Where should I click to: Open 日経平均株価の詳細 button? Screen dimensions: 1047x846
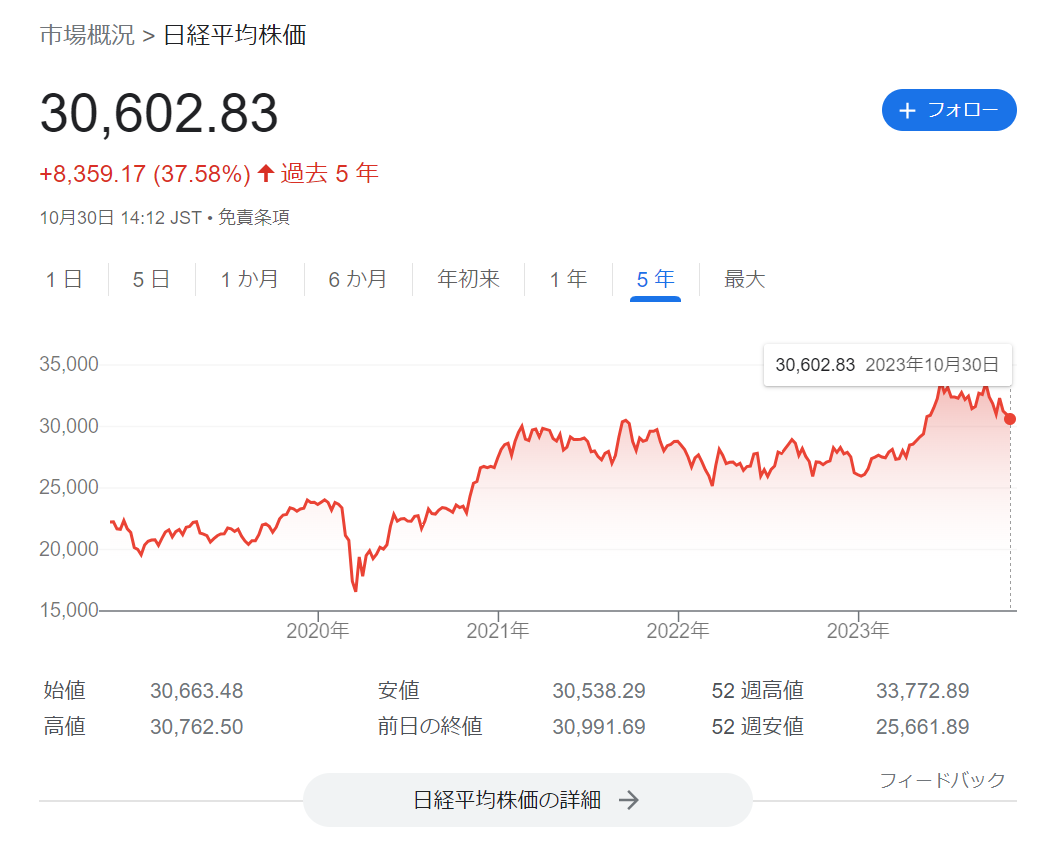click(x=527, y=800)
